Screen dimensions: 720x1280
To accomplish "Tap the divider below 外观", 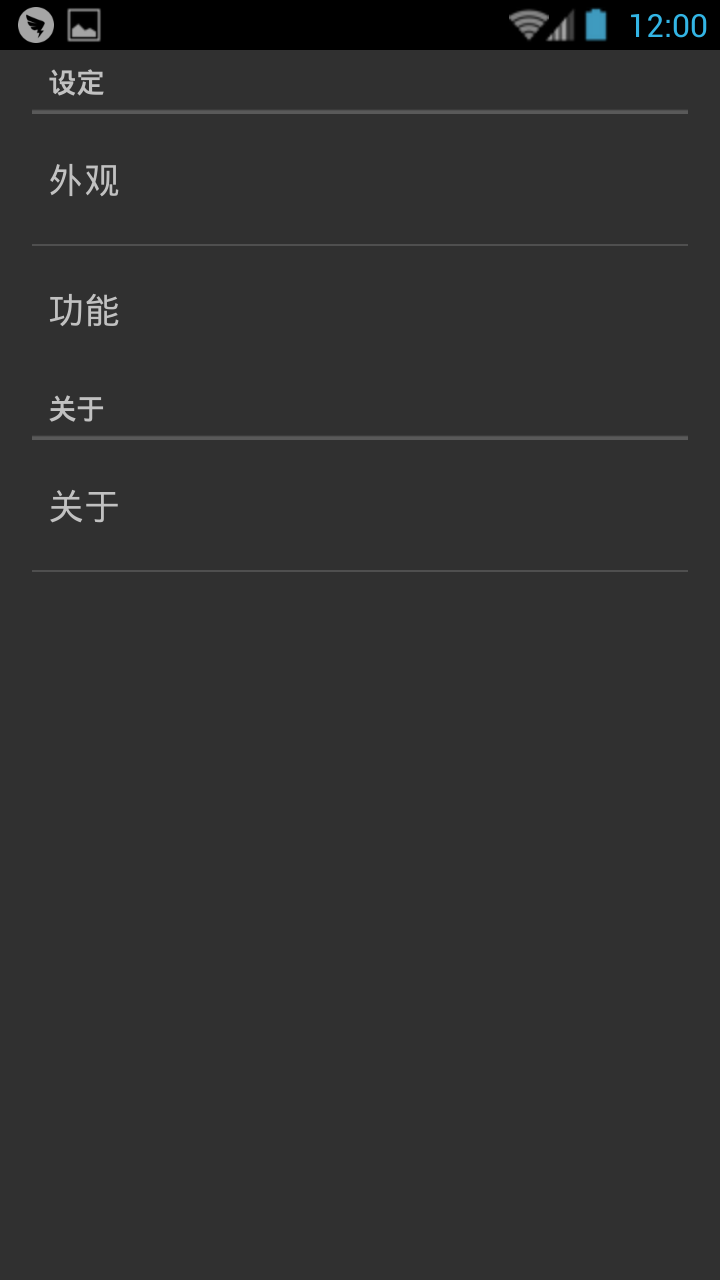I will tap(360, 243).
